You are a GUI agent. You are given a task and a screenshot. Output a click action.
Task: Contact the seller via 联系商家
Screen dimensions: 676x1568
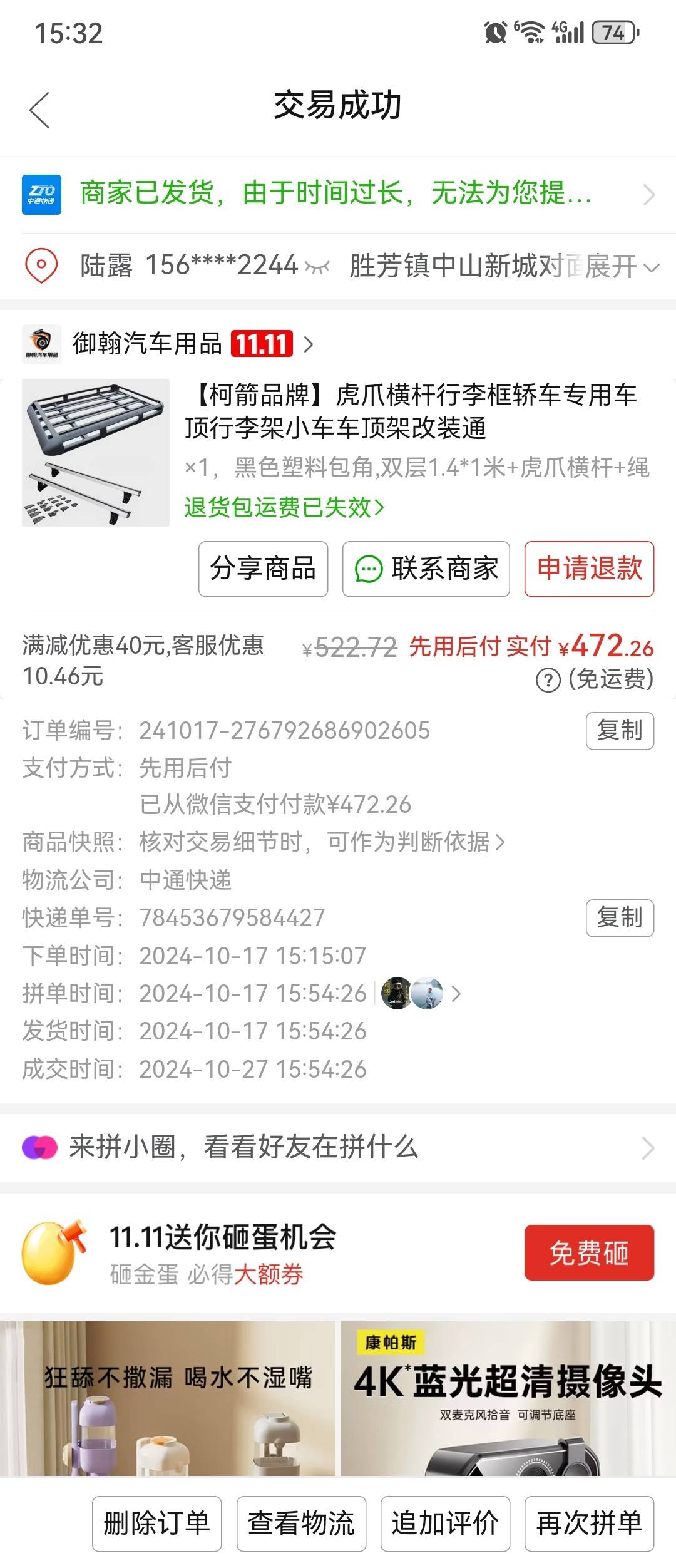tap(426, 569)
